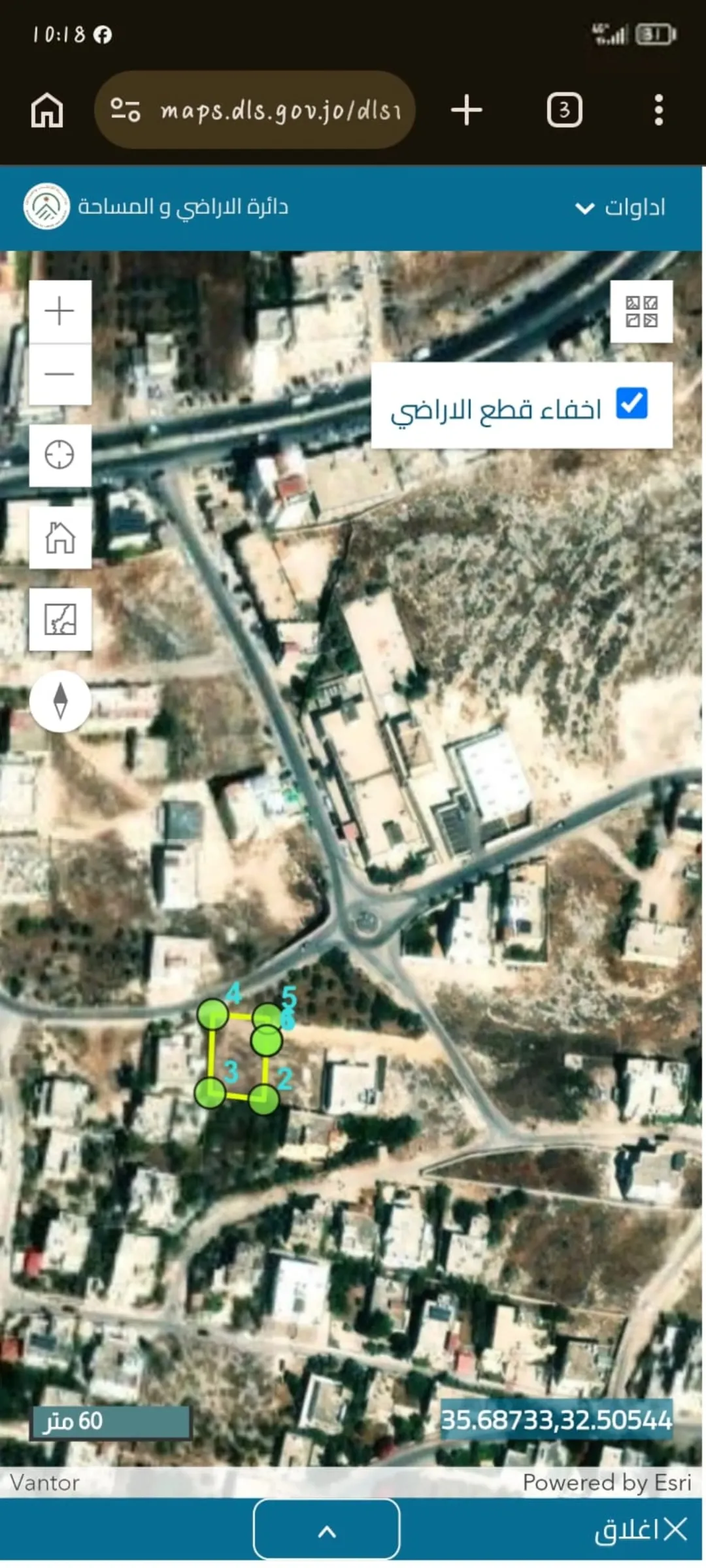The image size is (706, 1568).
Task: Open the browser overflow menu
Action: (659, 110)
